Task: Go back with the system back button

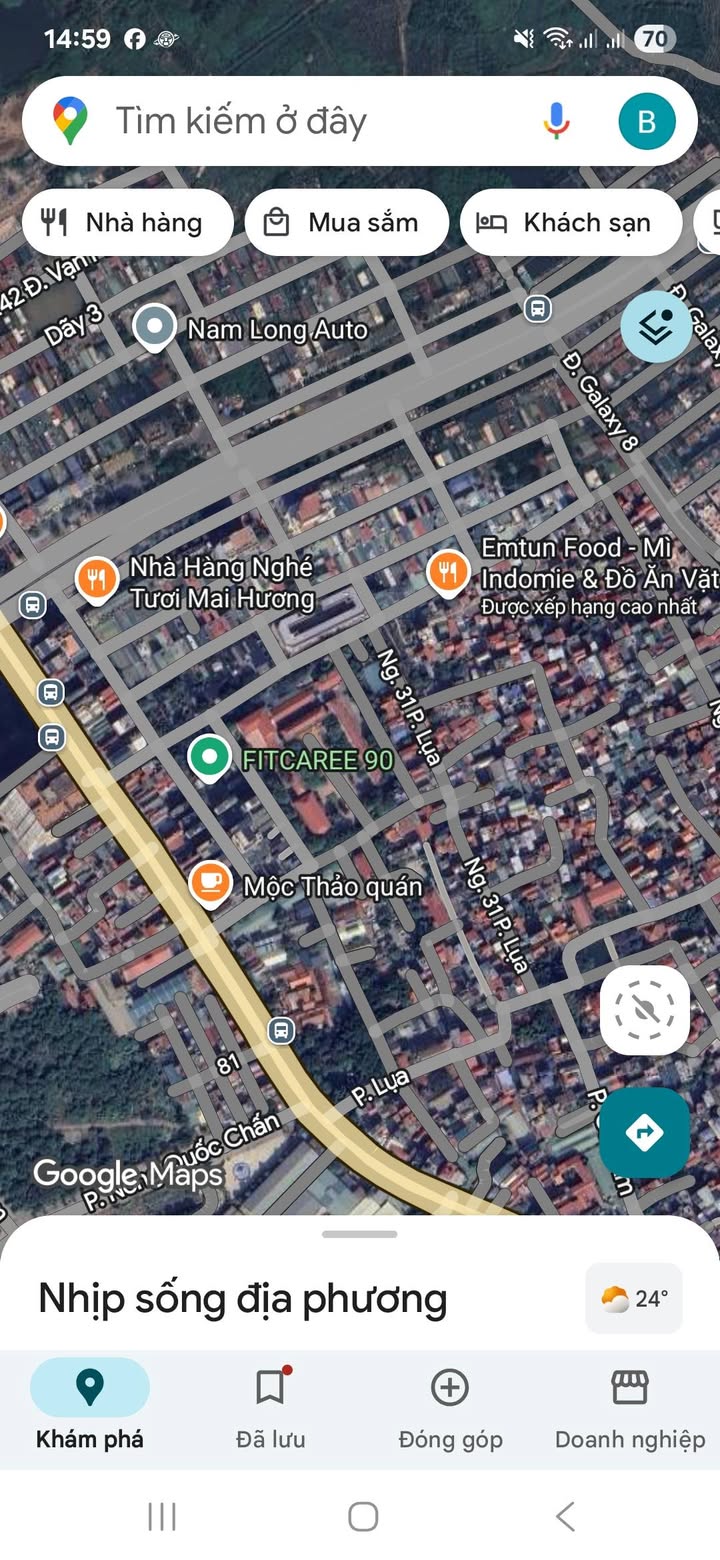Action: coord(565,1516)
